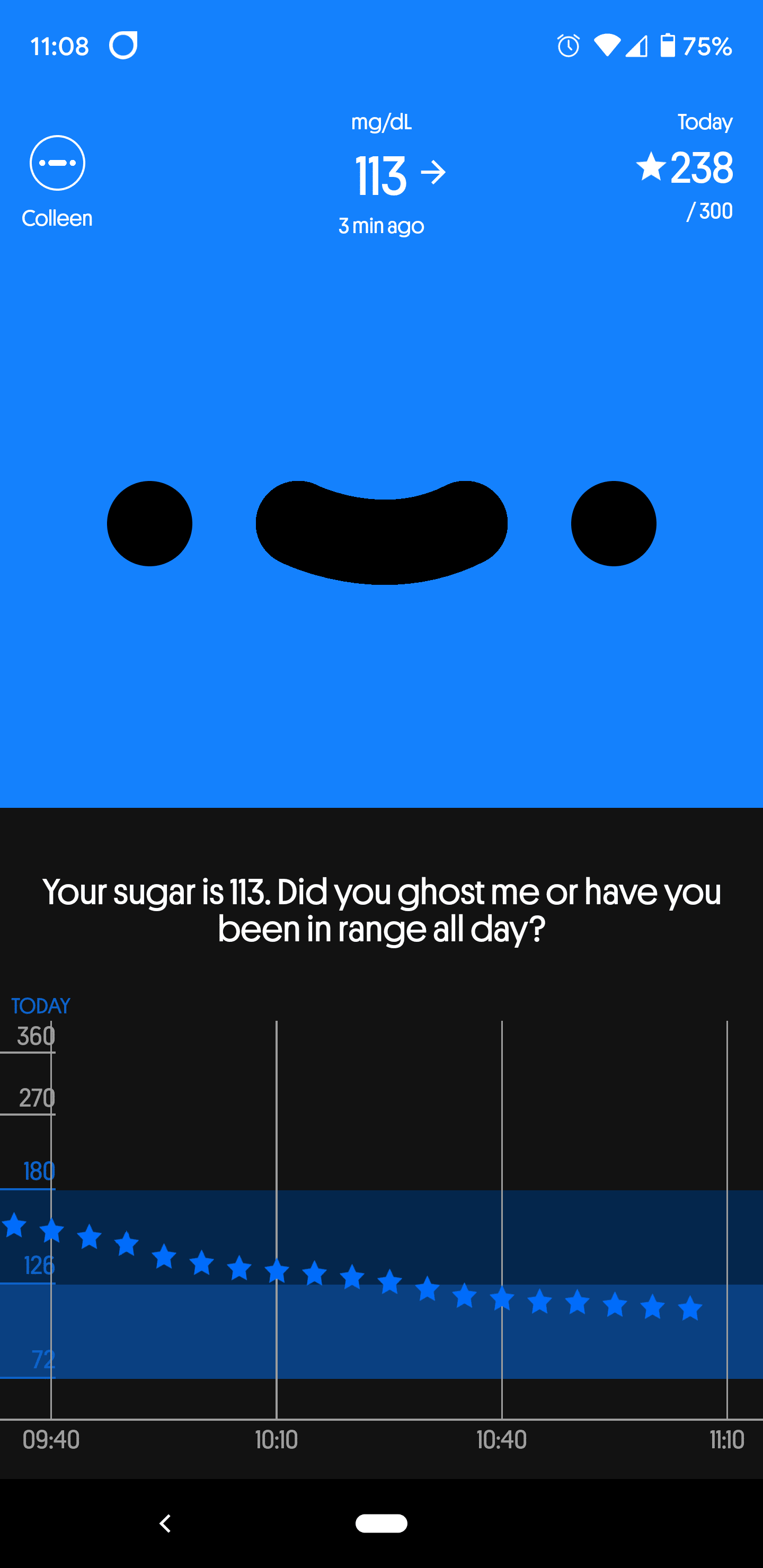Open Colleen's profile icon
This screenshot has height=1568, width=763.
pos(57,163)
